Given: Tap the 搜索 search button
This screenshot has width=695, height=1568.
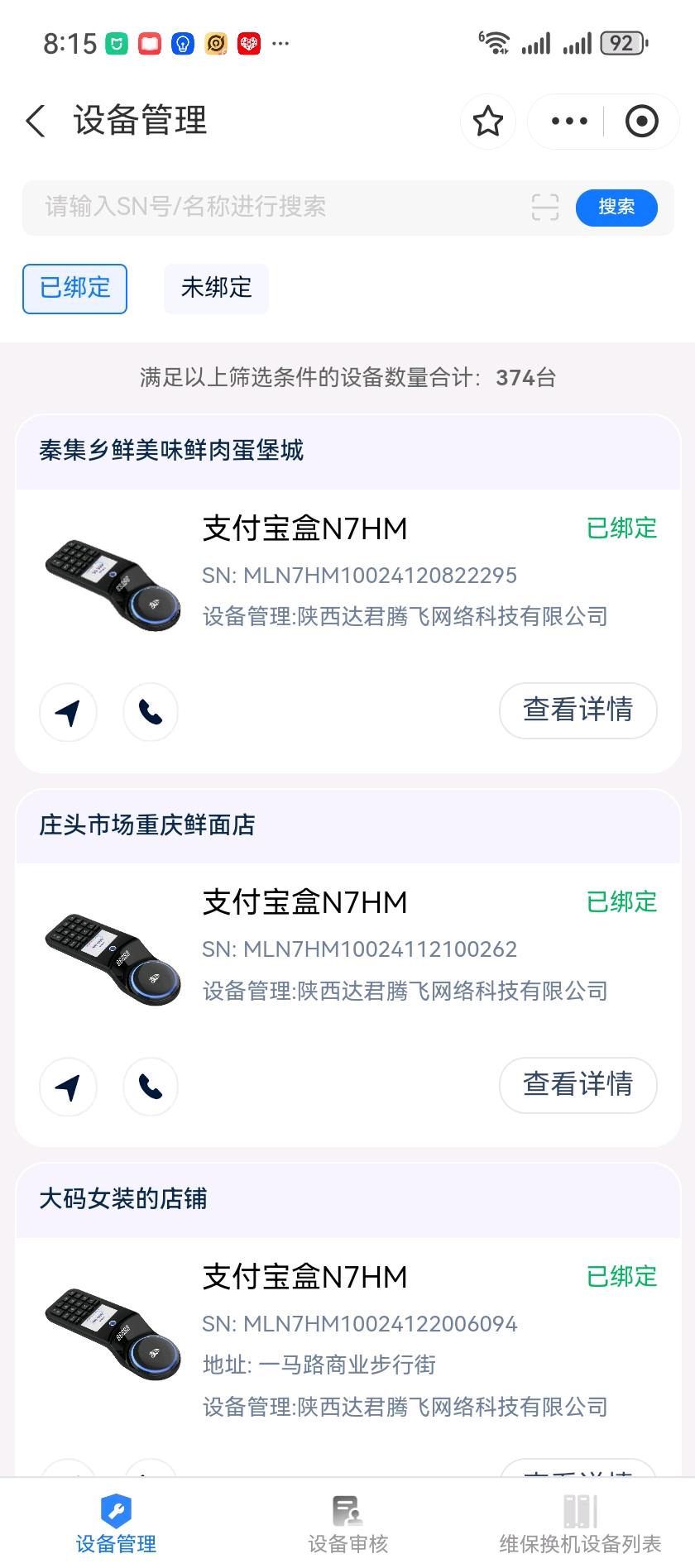Looking at the screenshot, I should click(616, 208).
